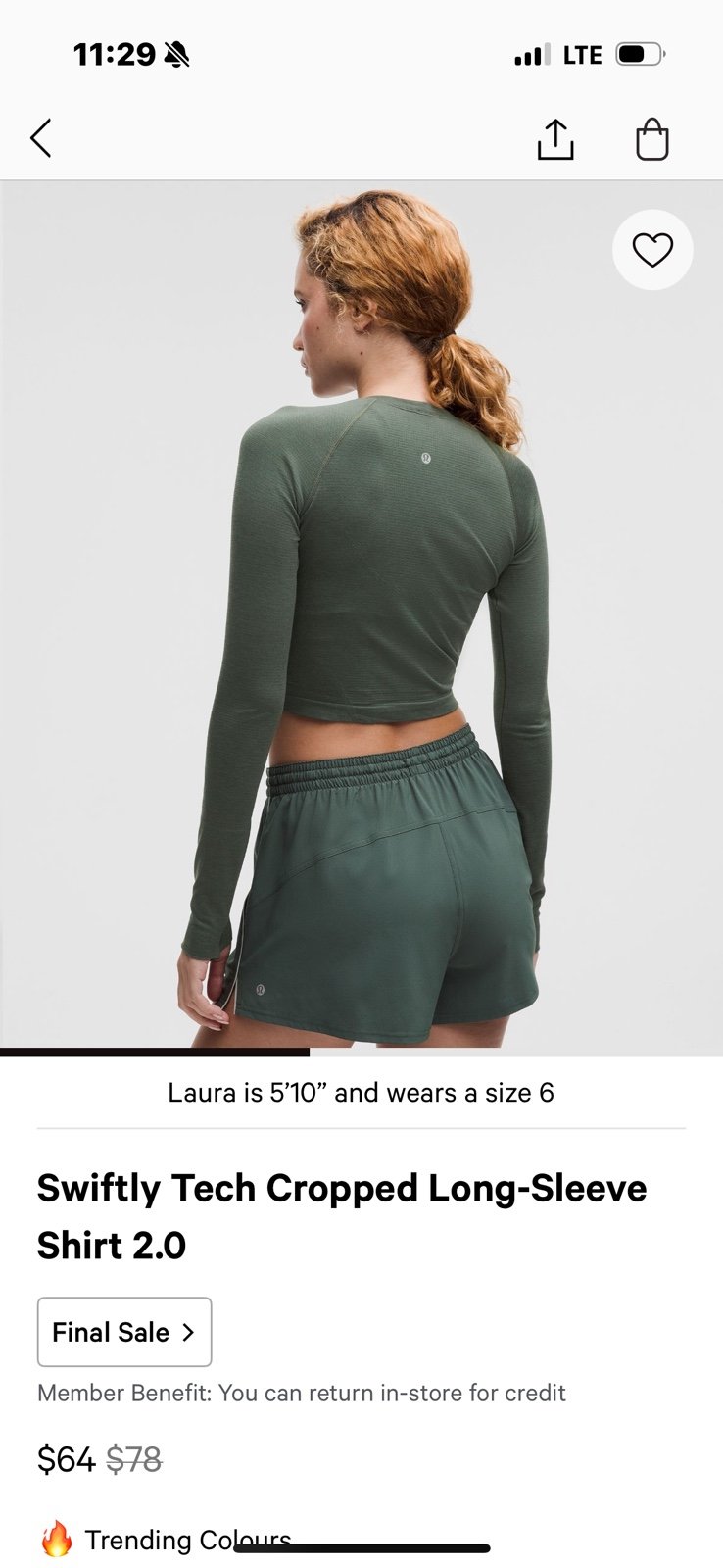
Task: Share this product
Action: [555, 138]
